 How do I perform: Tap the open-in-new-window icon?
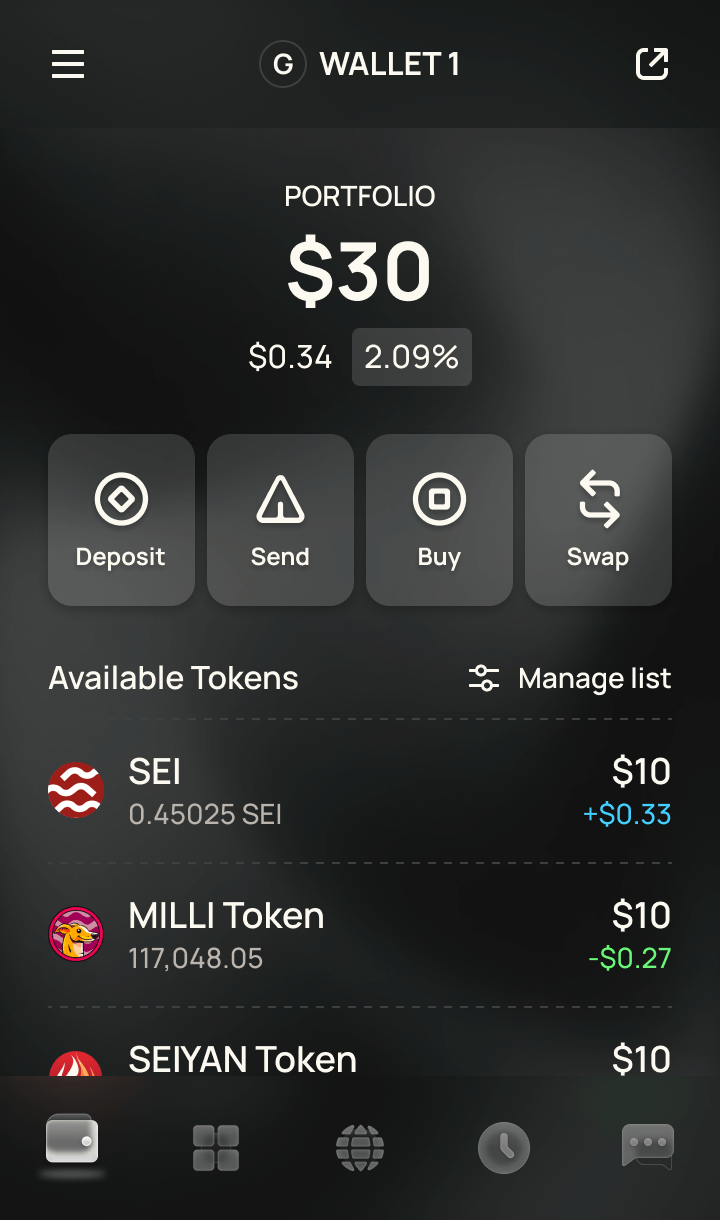(x=652, y=65)
